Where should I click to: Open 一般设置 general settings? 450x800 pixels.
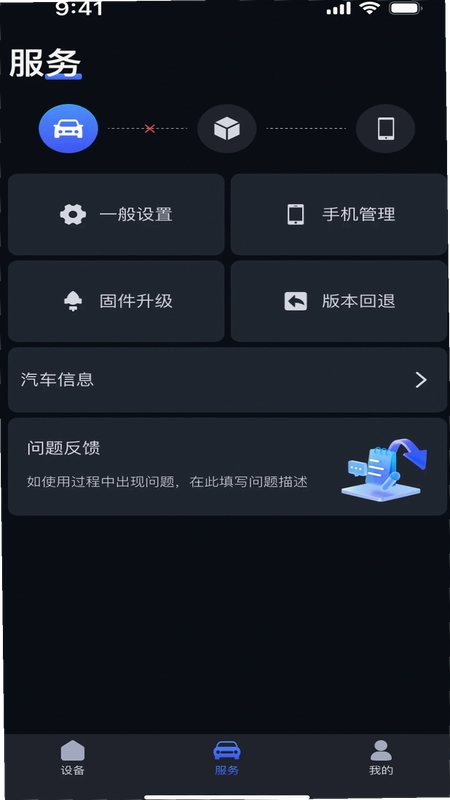coord(116,214)
